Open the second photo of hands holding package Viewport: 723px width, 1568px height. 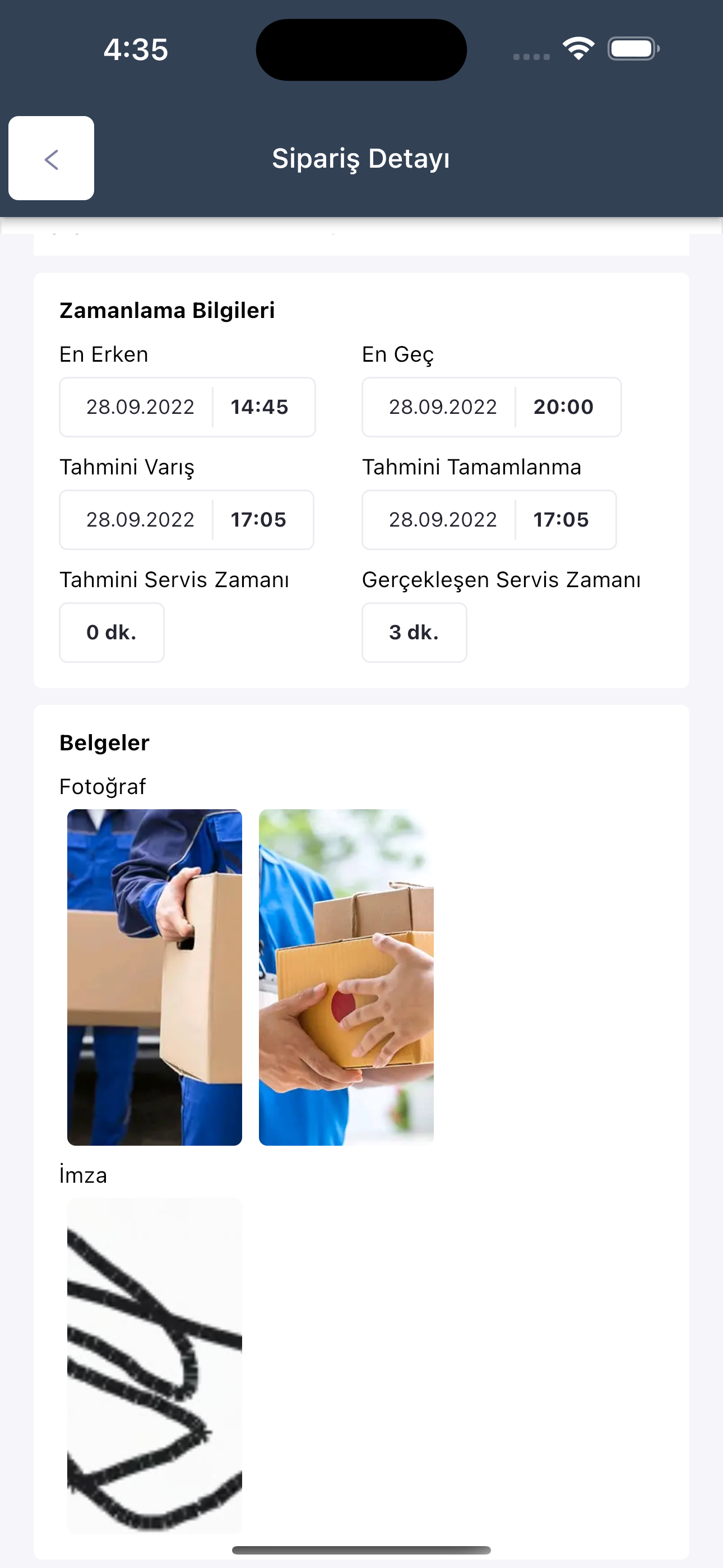coord(346,977)
